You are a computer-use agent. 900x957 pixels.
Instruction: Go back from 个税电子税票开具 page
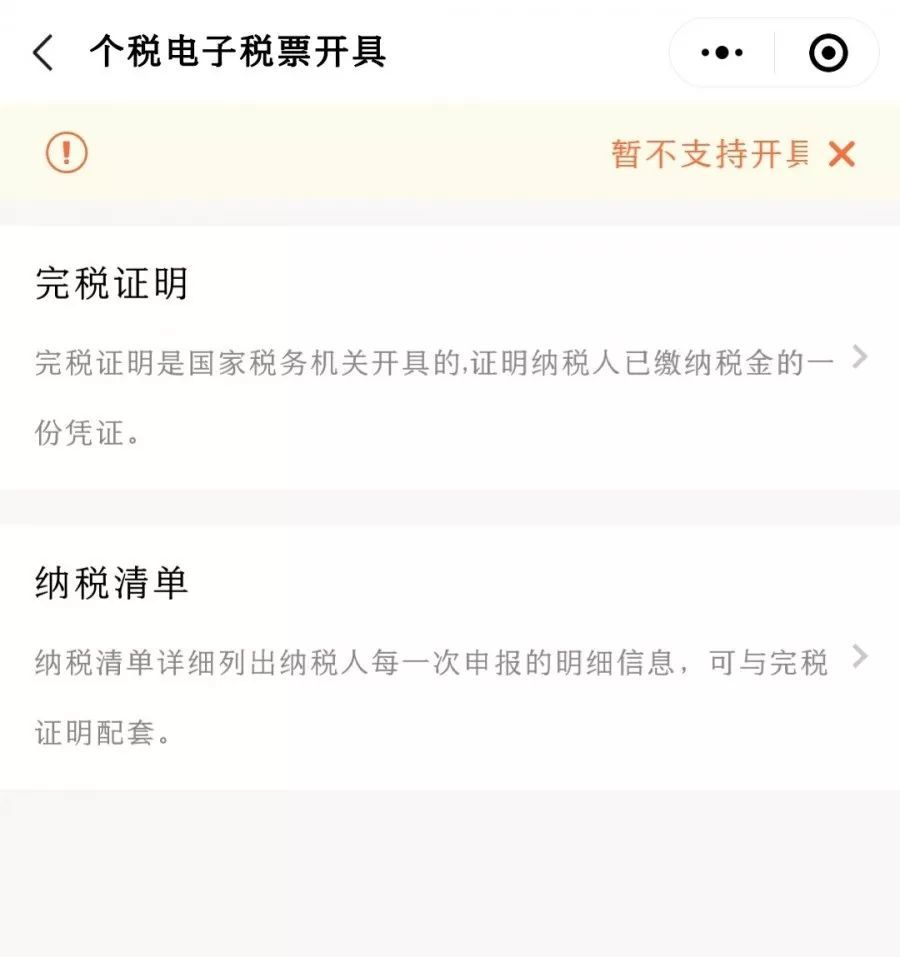click(43, 53)
